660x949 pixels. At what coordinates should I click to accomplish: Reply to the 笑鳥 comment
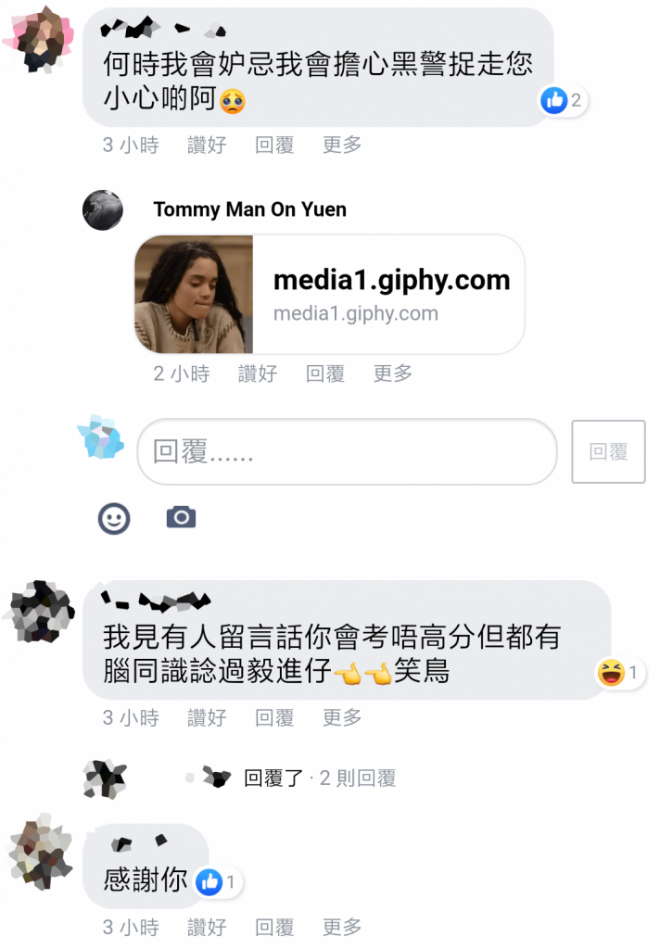(x=274, y=717)
